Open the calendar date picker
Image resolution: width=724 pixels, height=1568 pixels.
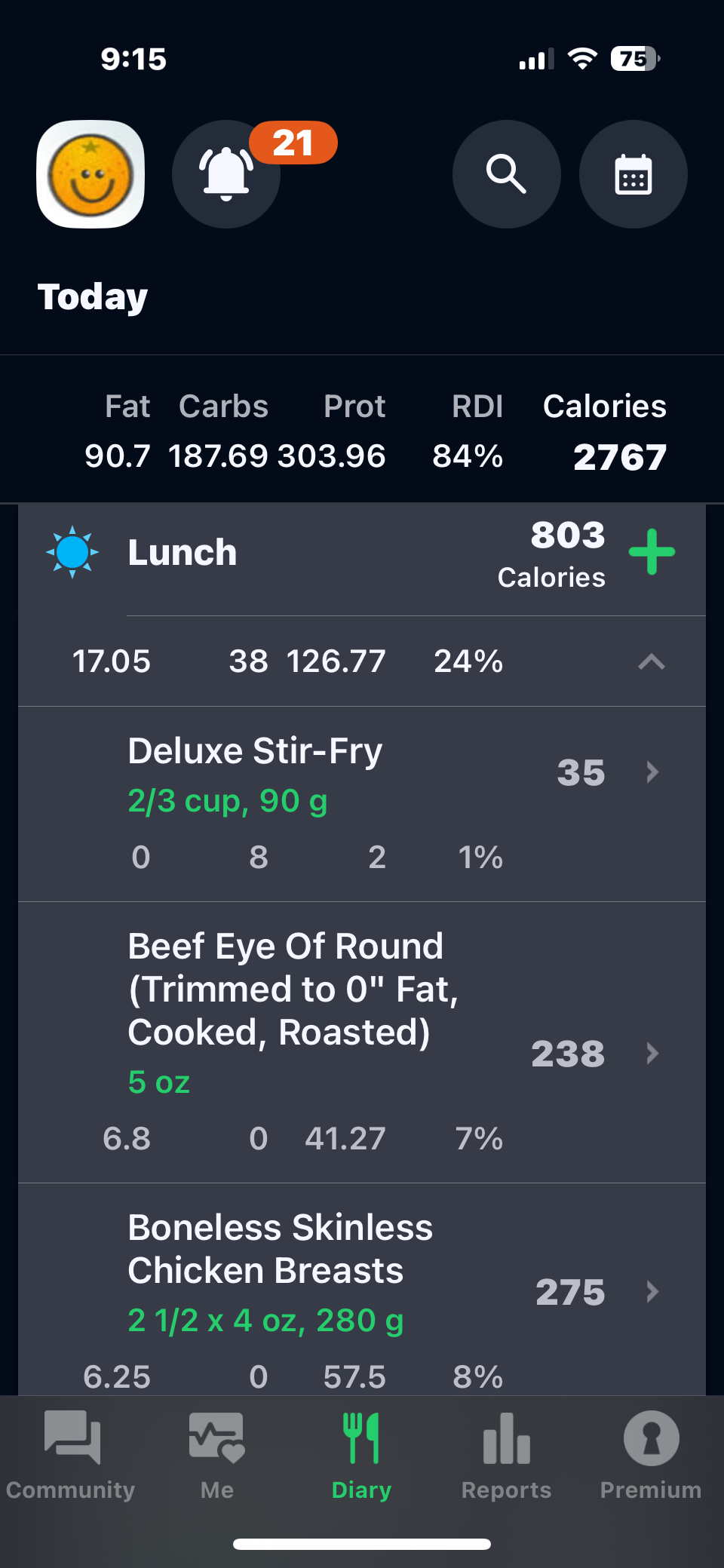(633, 174)
